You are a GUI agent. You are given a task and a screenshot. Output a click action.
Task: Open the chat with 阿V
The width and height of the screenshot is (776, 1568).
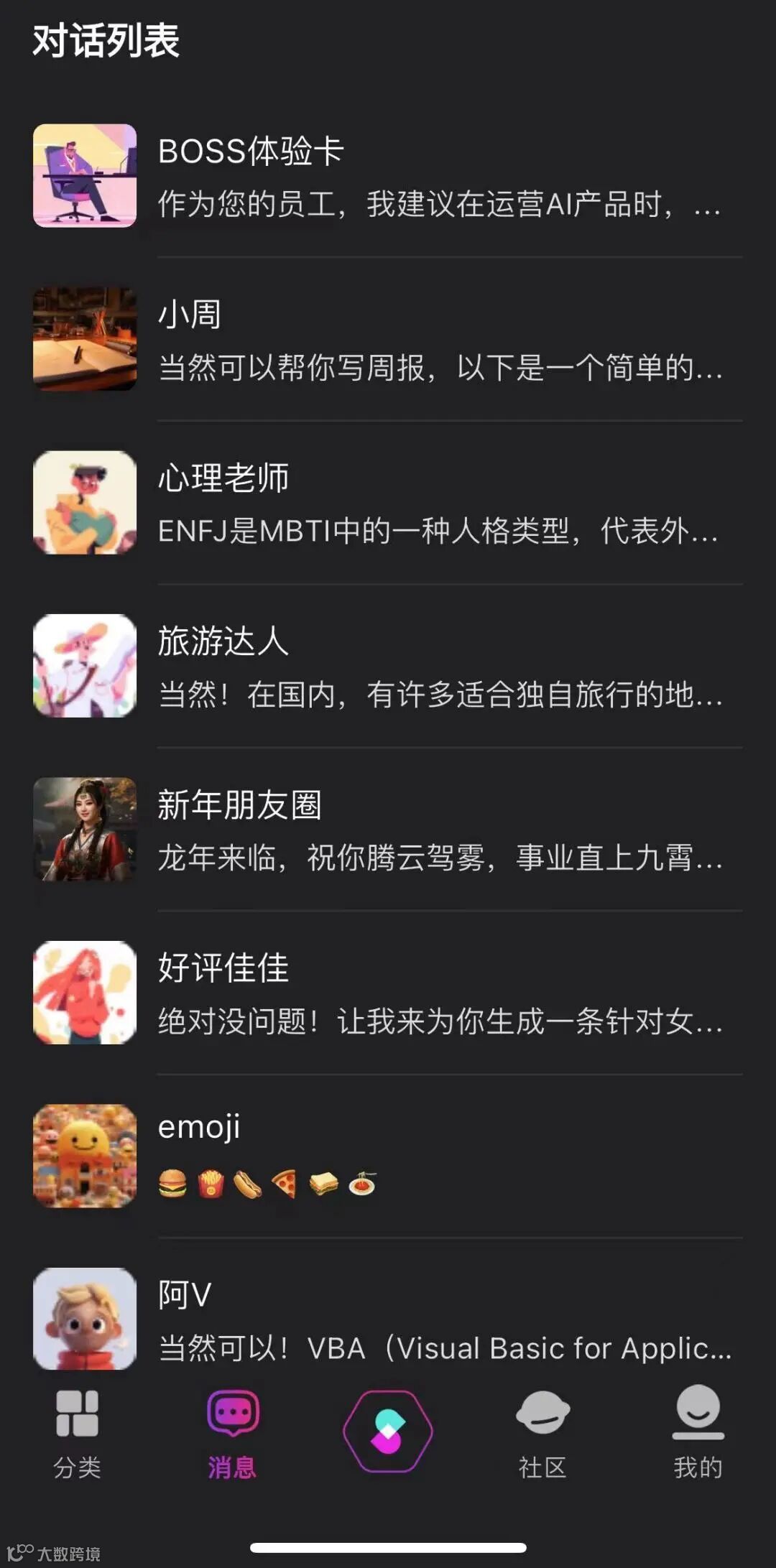tap(388, 1319)
